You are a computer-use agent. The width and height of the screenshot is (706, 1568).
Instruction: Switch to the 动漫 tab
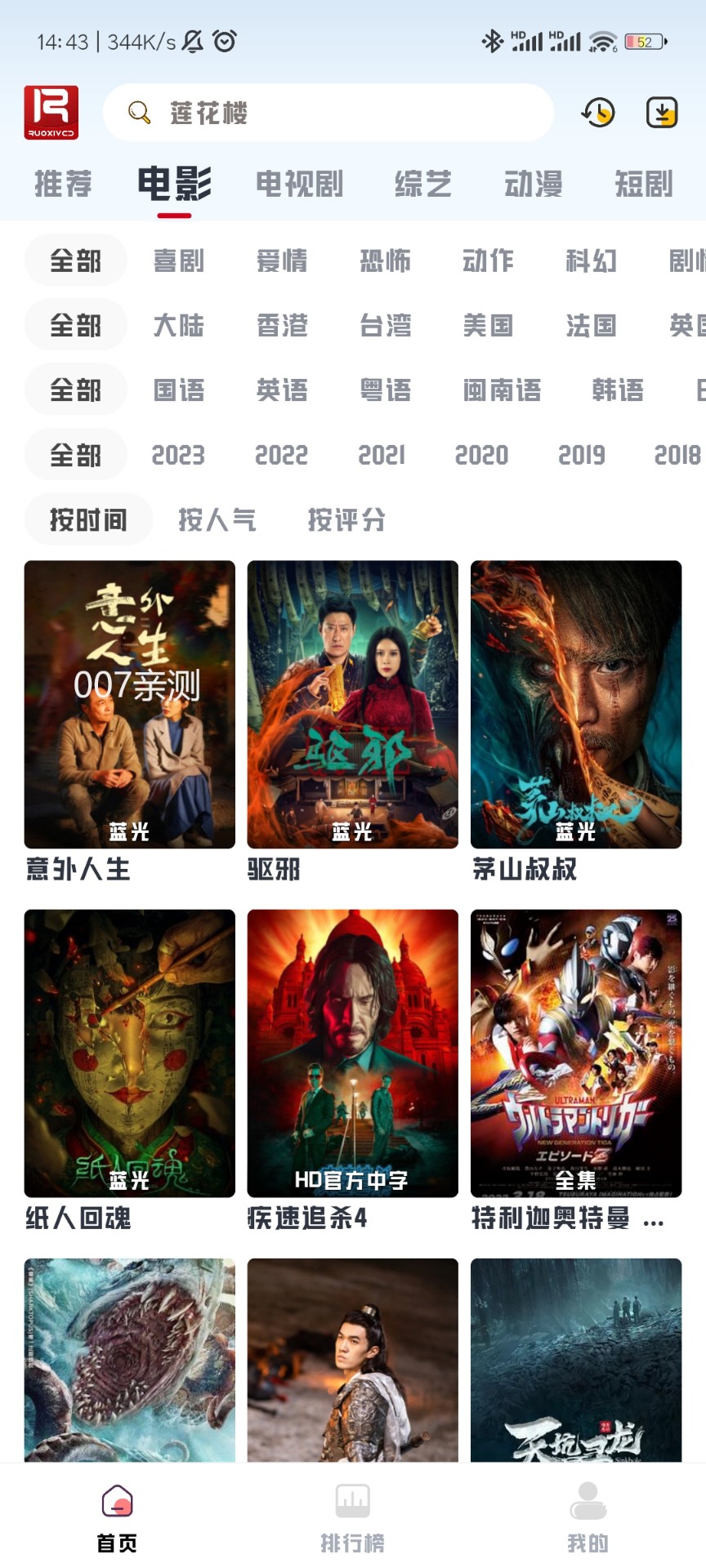(533, 184)
